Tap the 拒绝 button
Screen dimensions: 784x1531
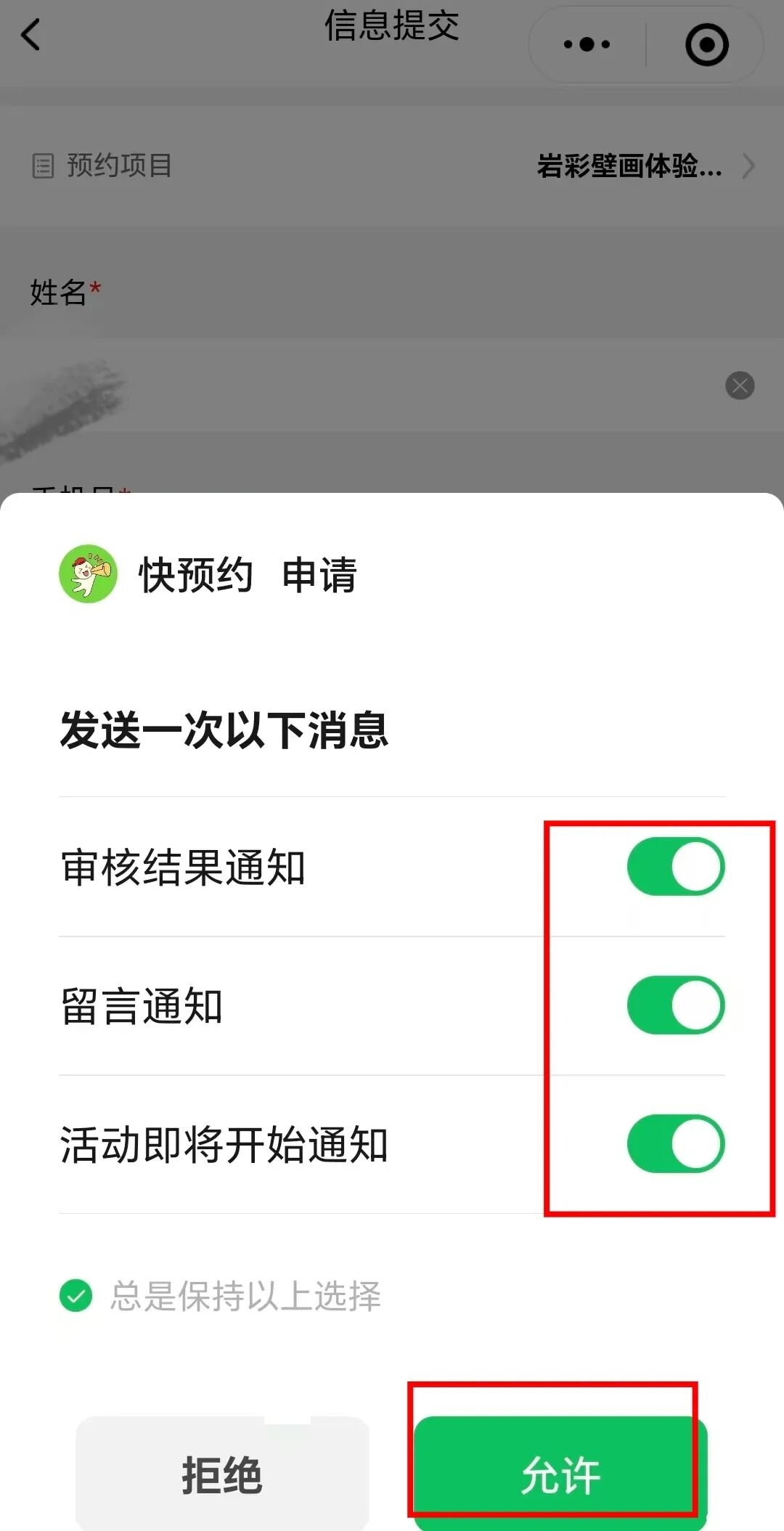tap(222, 1474)
